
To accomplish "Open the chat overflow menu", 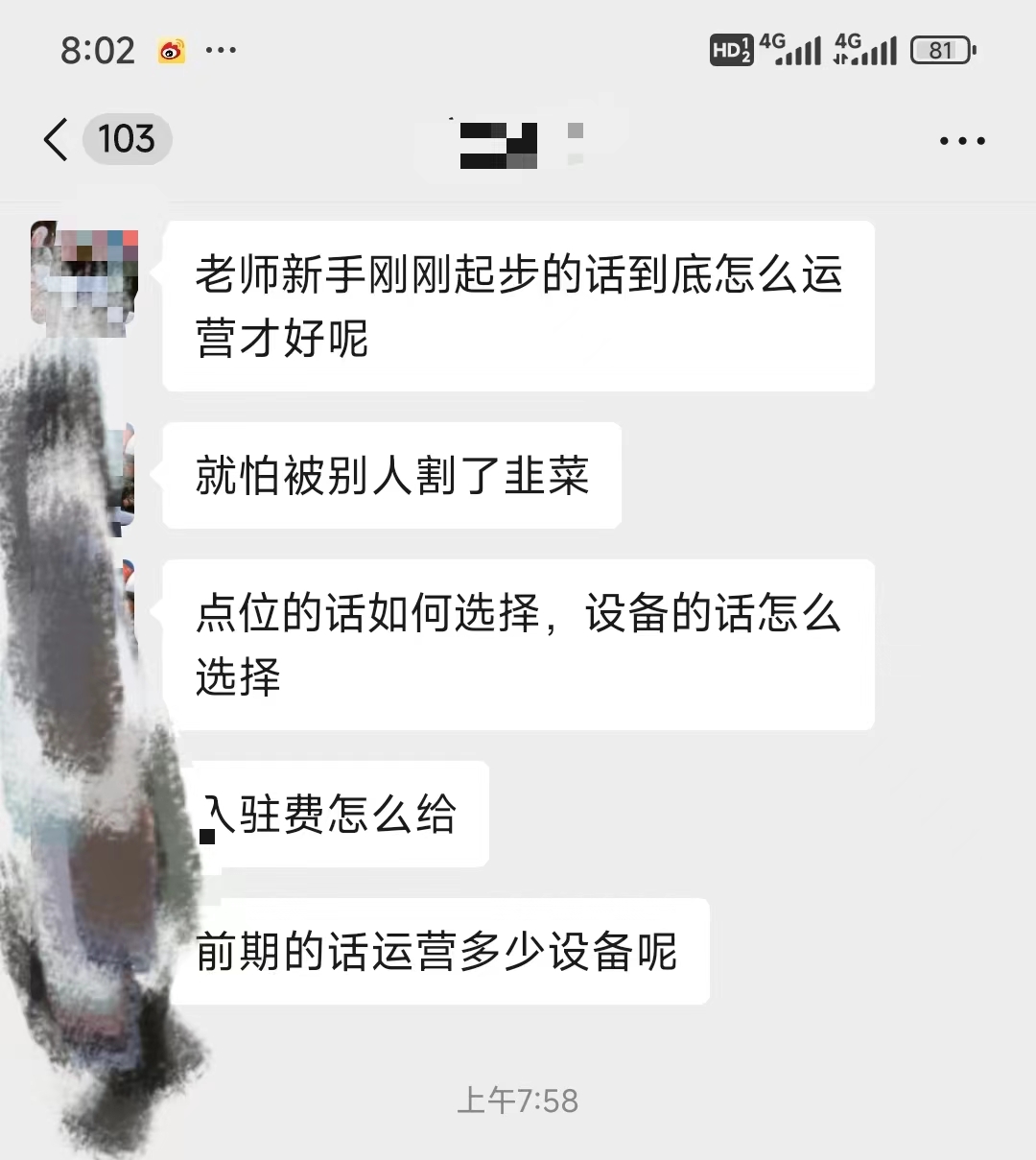I will pos(961,141).
